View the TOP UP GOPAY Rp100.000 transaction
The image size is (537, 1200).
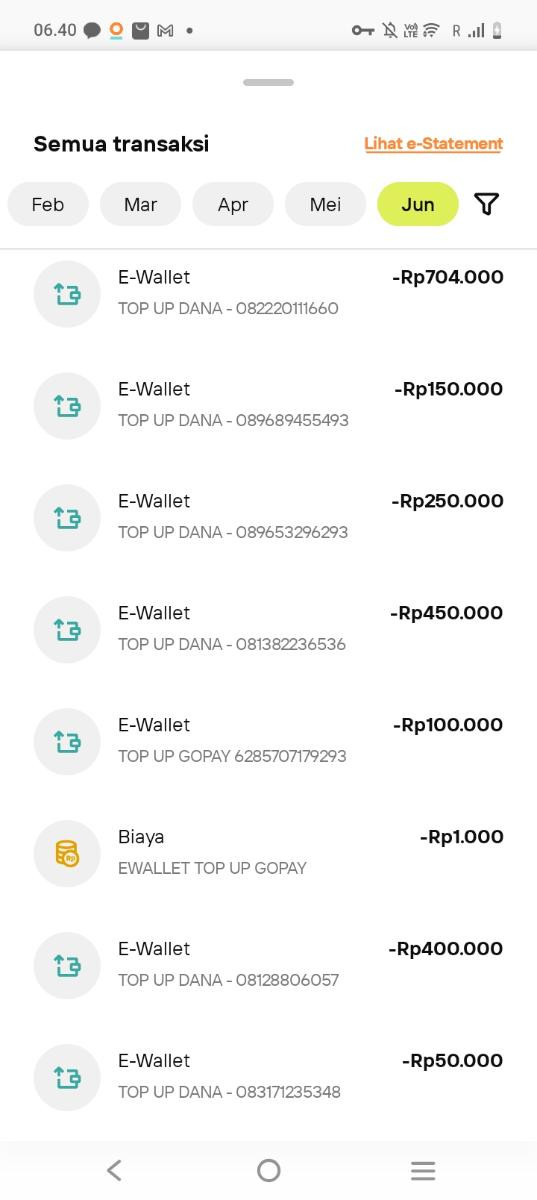point(268,741)
